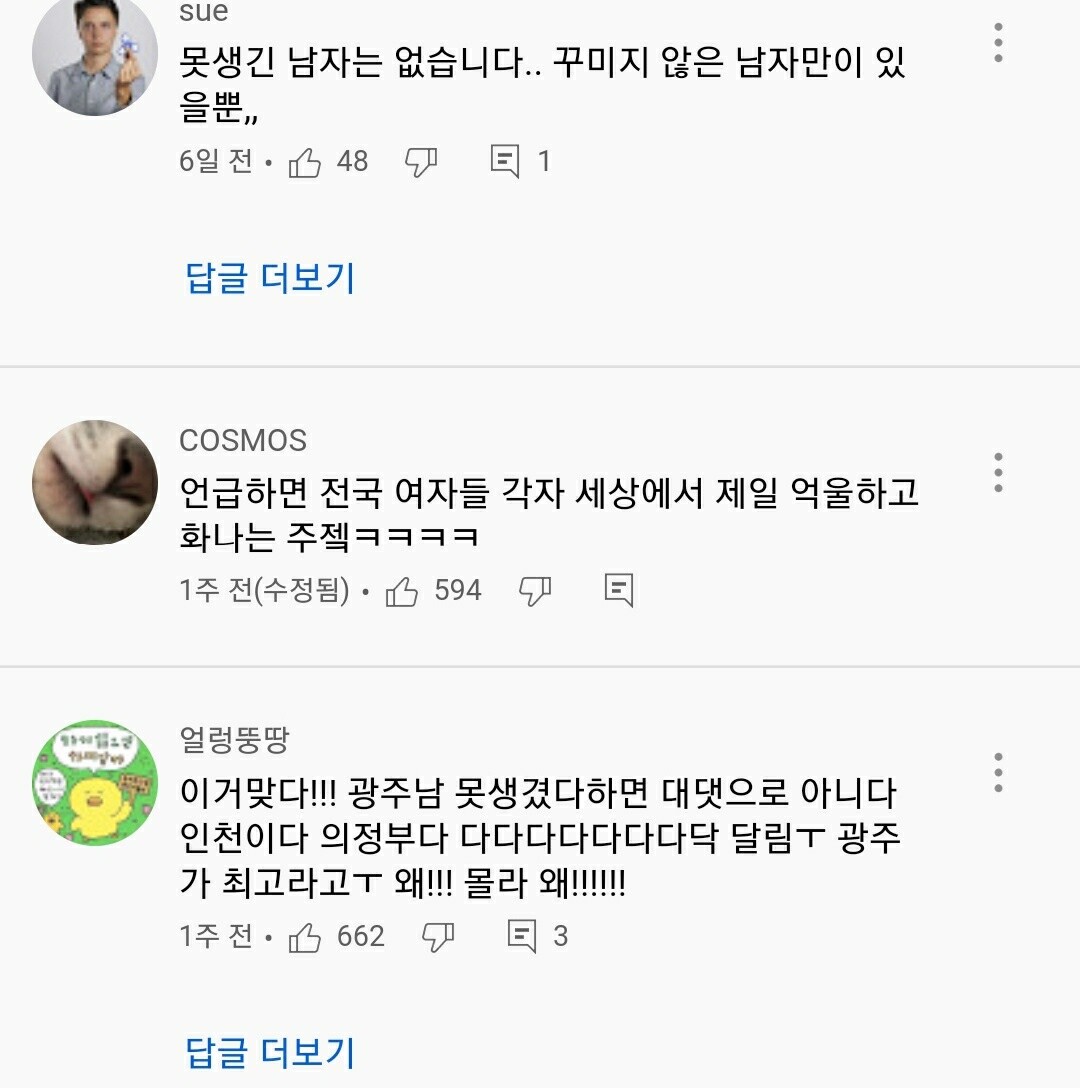
Task: Open sue's profile avatar
Action: pos(95,55)
